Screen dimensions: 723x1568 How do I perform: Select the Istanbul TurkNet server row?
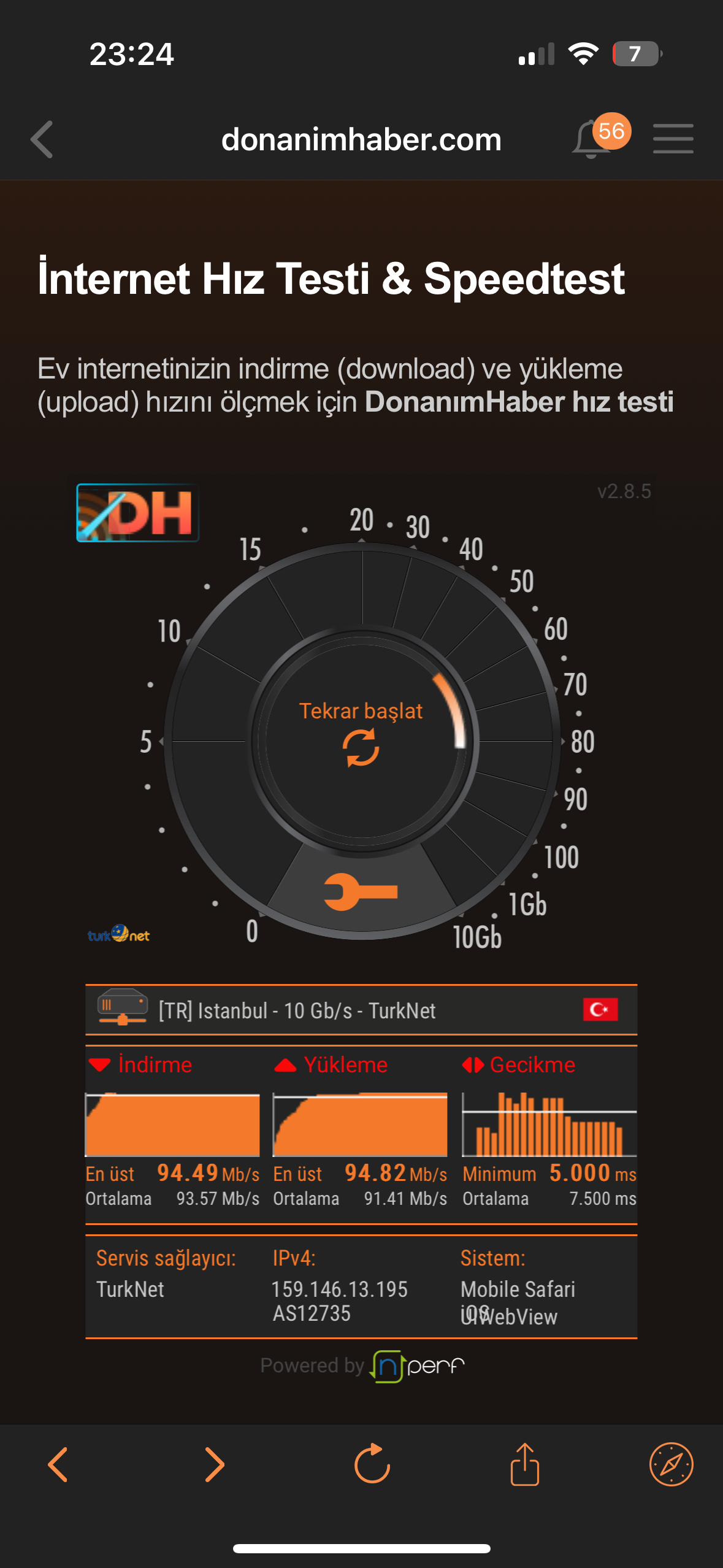[x=361, y=1010]
